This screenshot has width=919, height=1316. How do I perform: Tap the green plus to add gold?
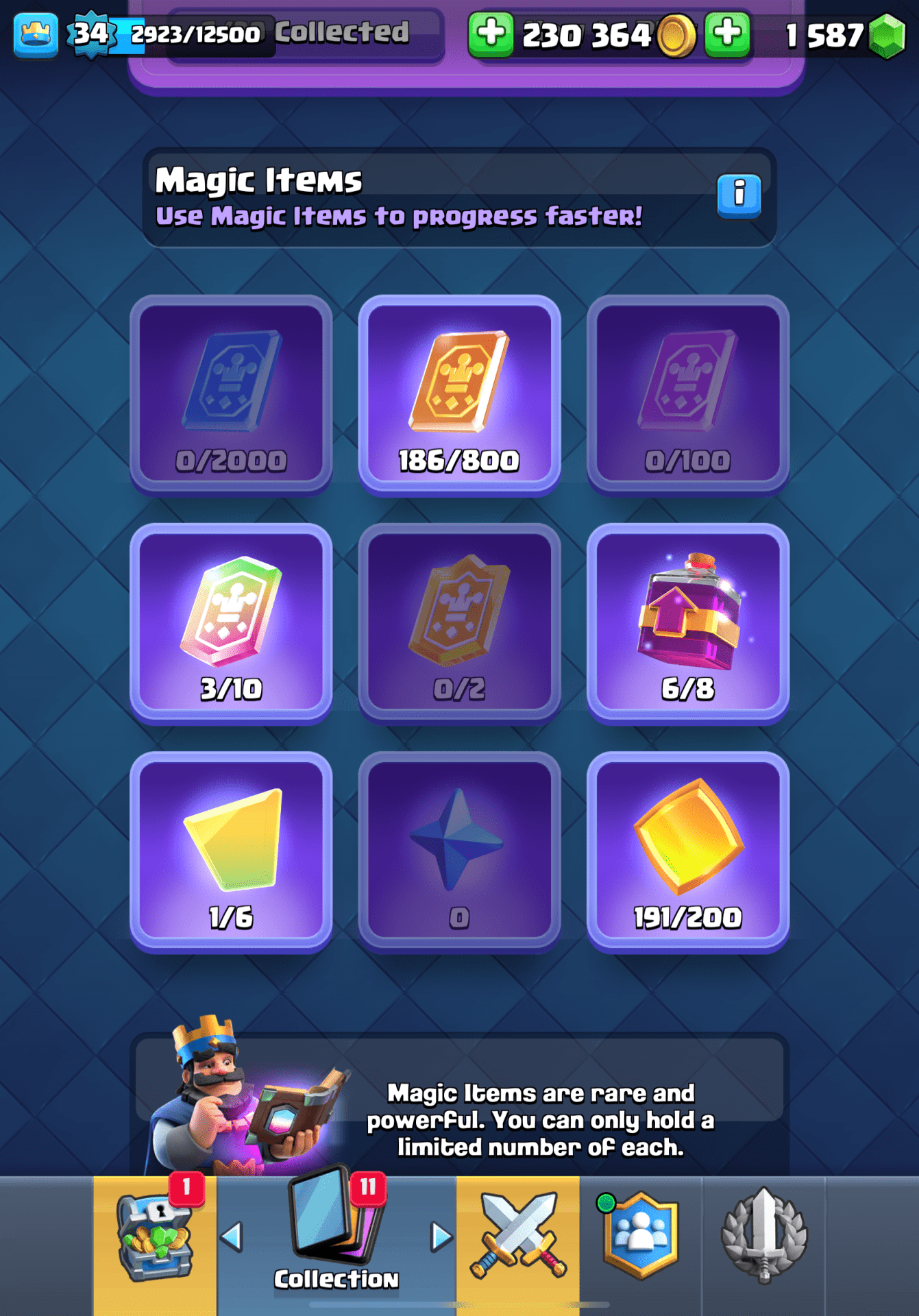(491, 33)
